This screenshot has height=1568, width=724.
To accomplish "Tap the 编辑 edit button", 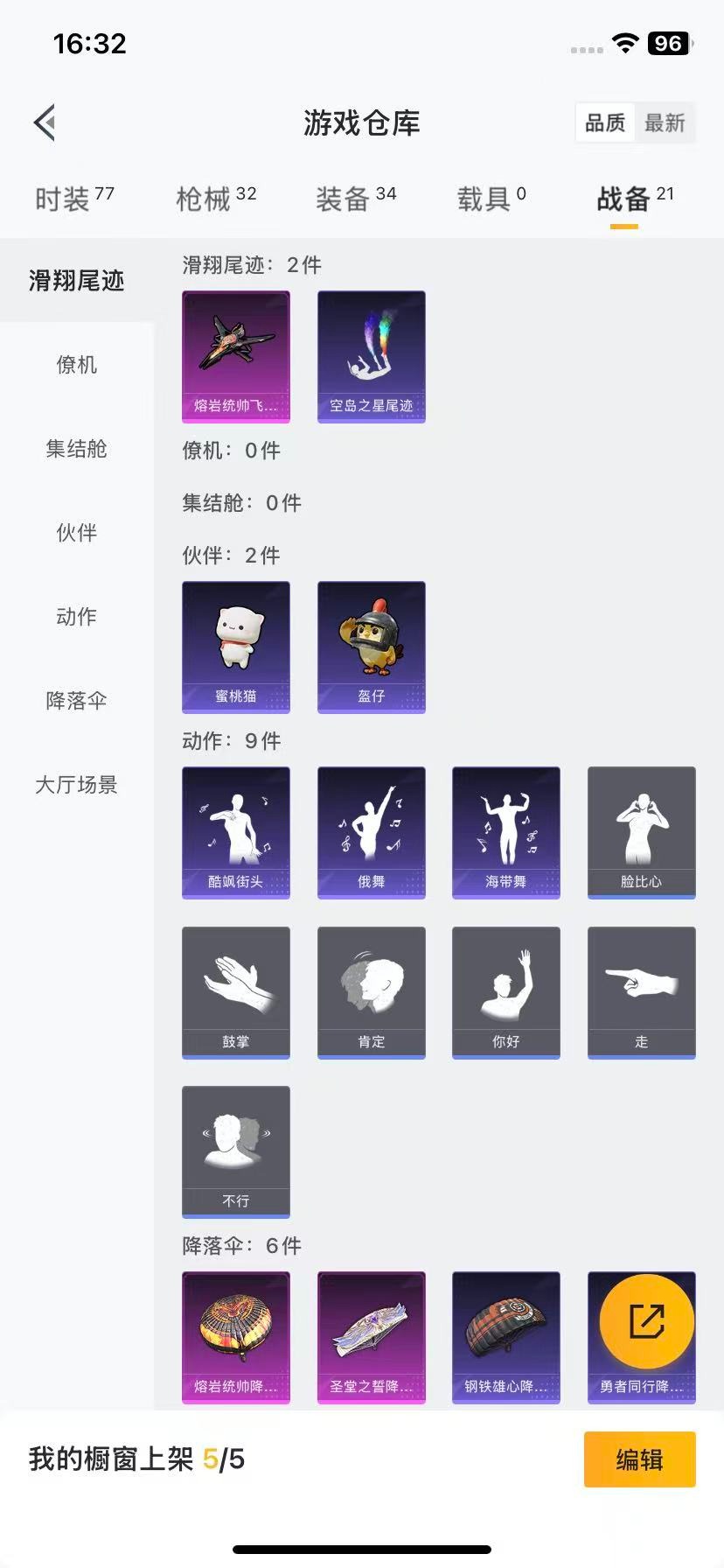I will pos(639,1459).
